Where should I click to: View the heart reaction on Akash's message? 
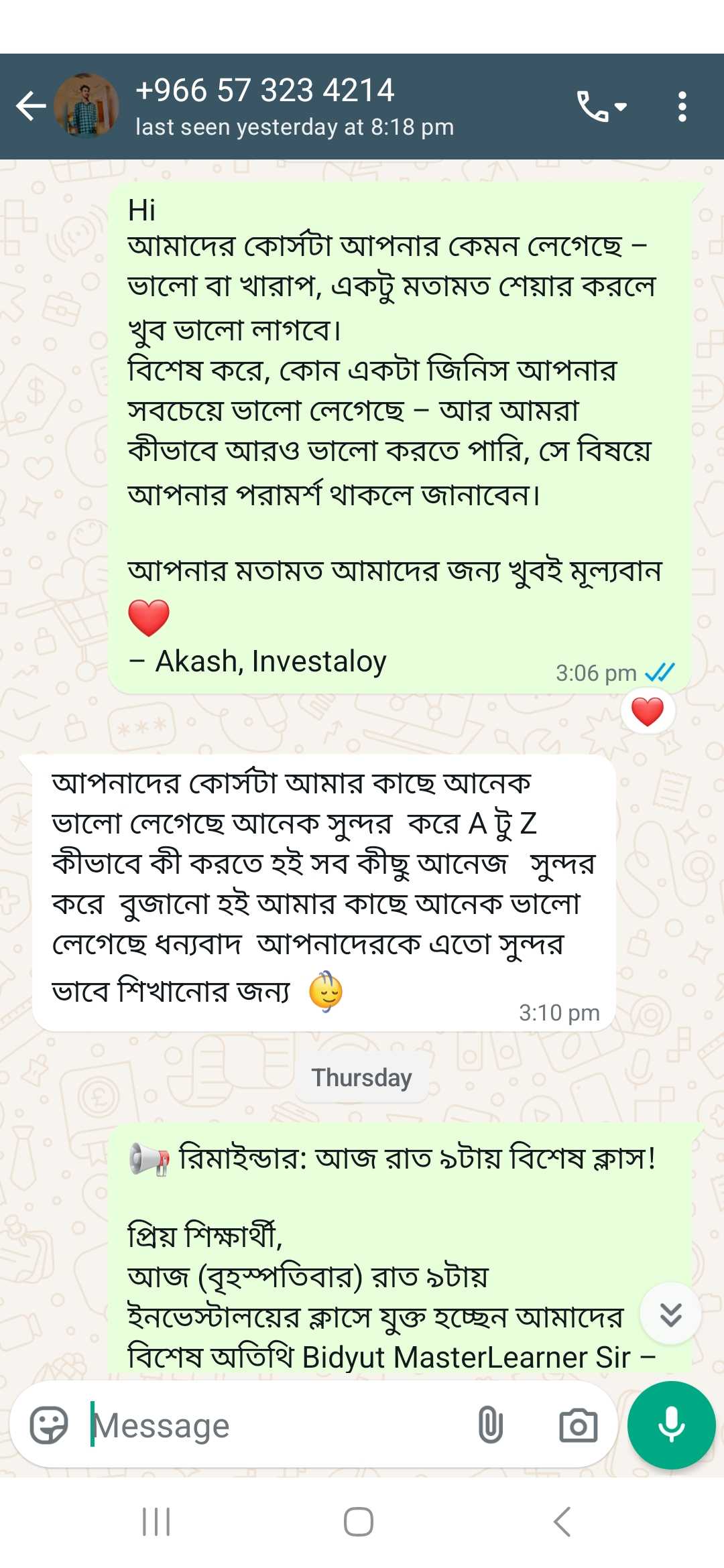coord(648,712)
